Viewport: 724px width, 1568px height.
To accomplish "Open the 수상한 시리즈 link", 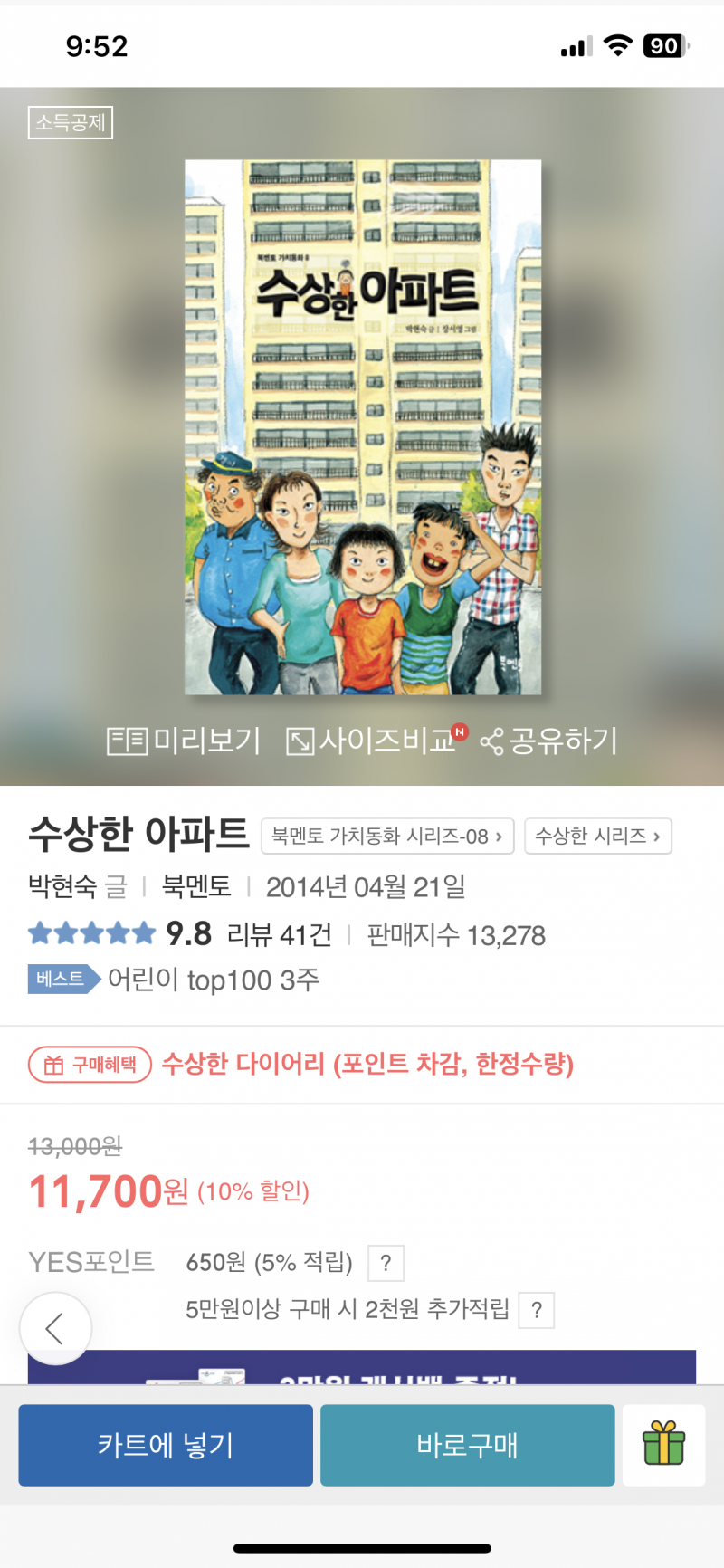I will 597,837.
